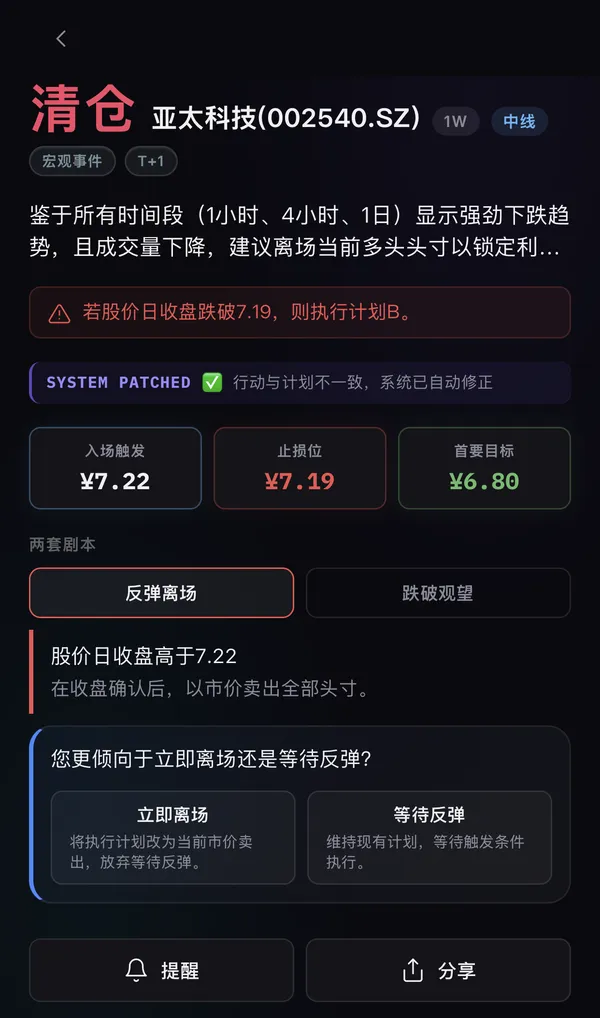Expand the truncated analysis description
600x1018 pixels.
(x=300, y=231)
